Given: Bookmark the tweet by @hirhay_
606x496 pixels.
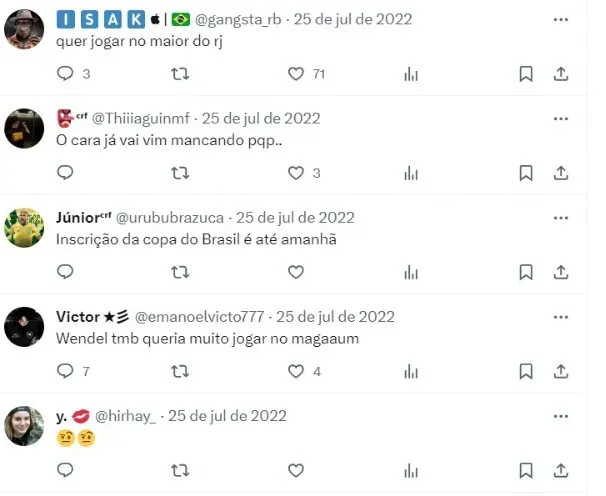Looking at the screenshot, I should tap(526, 470).
